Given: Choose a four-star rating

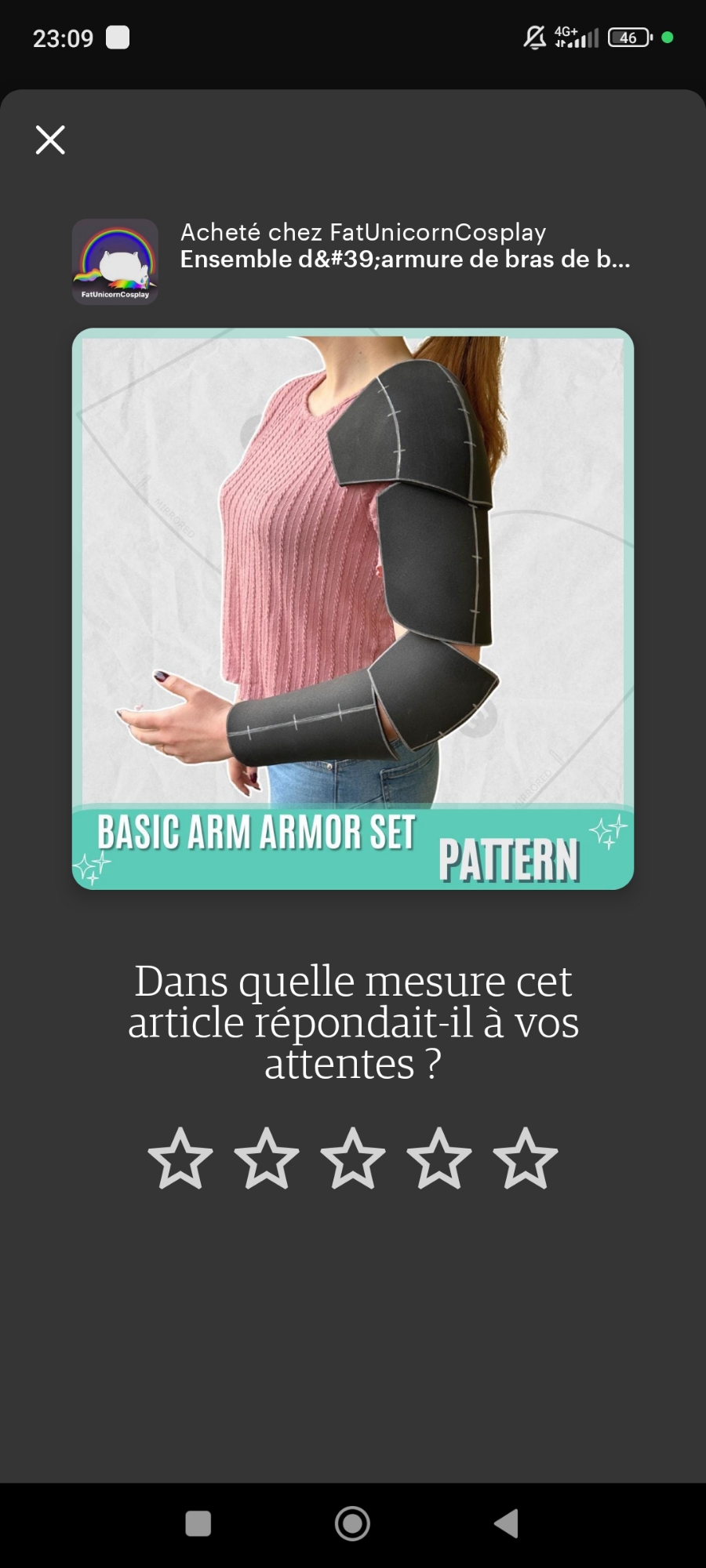Looking at the screenshot, I should click(439, 1159).
